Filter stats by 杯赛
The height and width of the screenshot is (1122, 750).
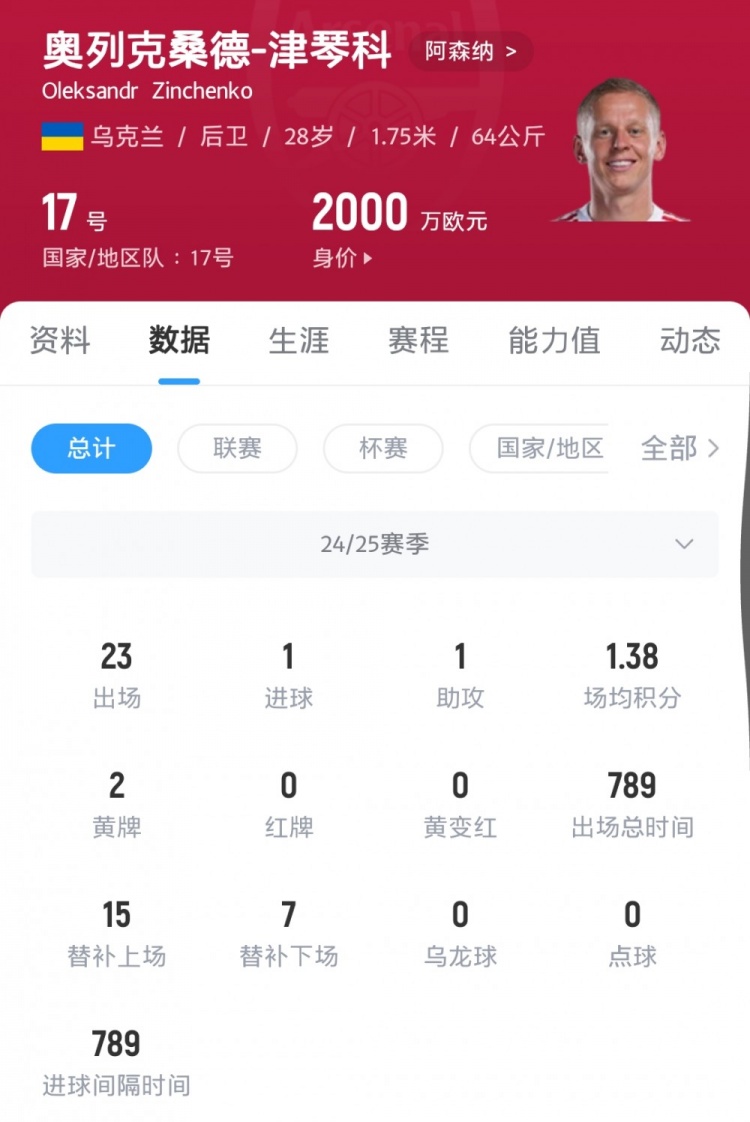(383, 448)
